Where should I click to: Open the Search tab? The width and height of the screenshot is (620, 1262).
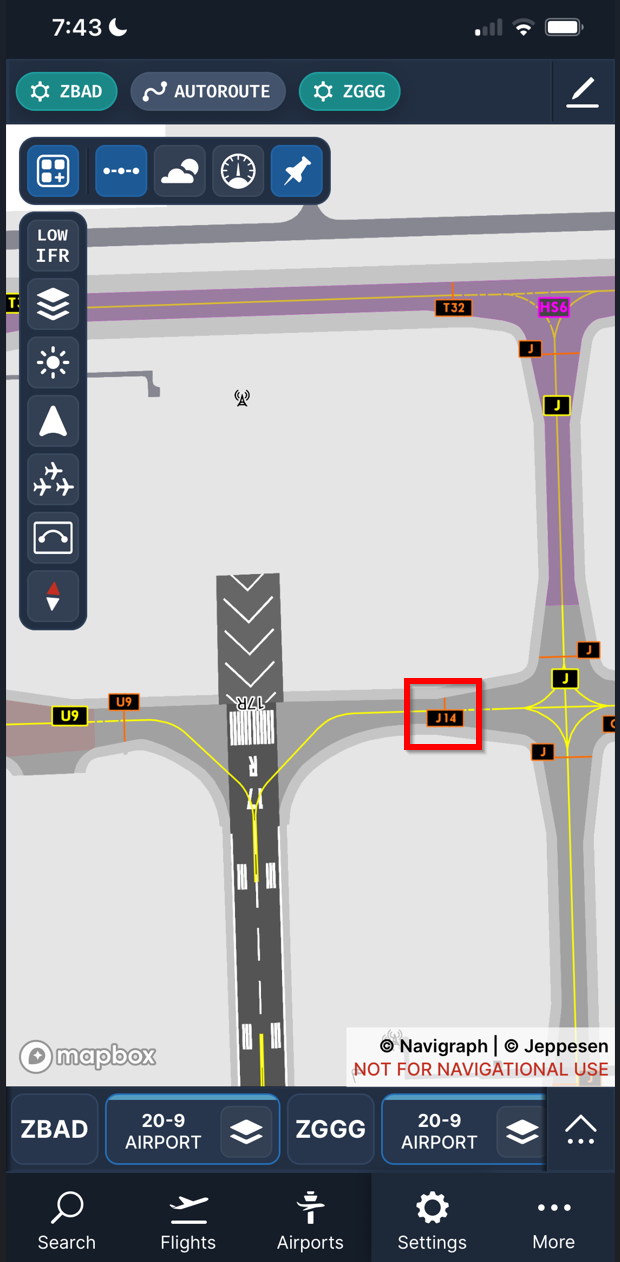click(66, 1220)
